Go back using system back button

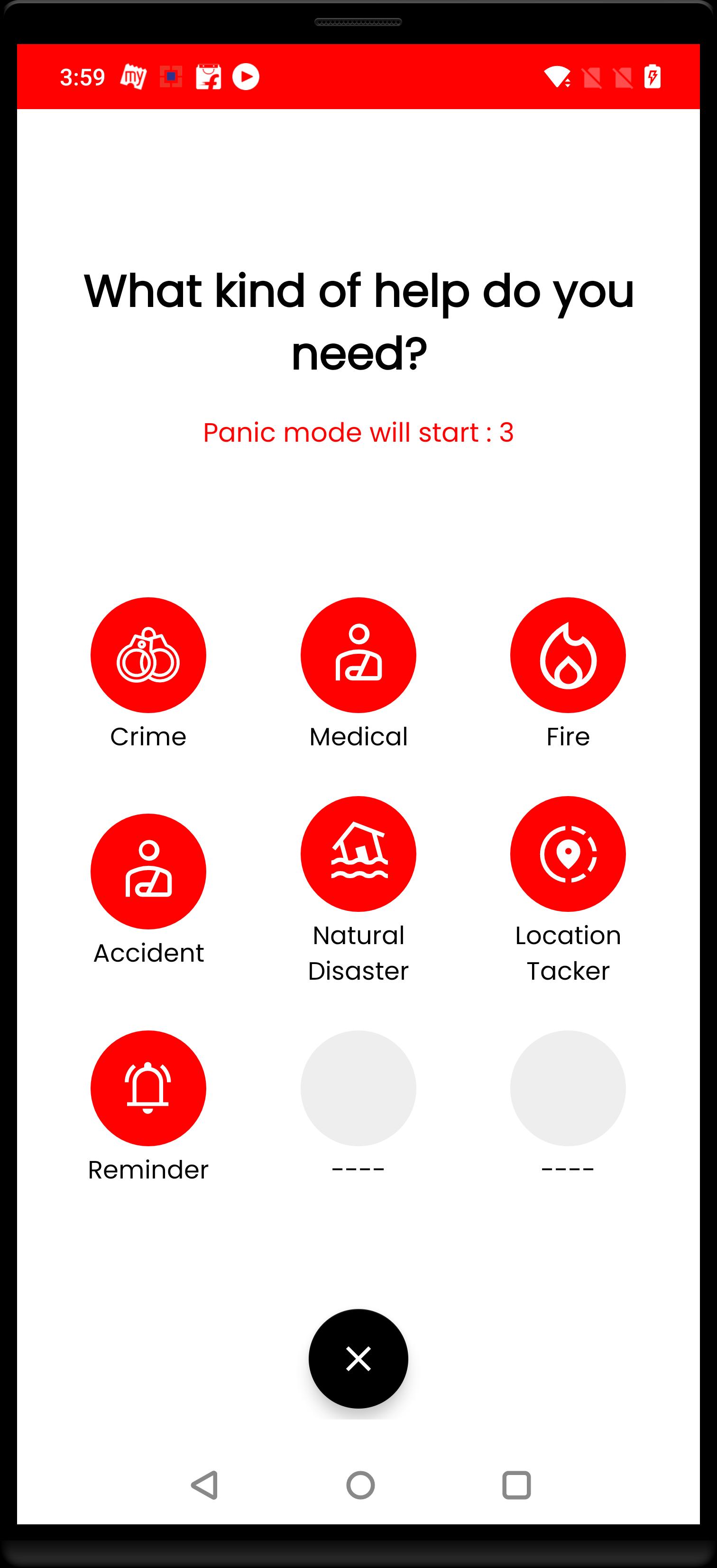point(204,1485)
